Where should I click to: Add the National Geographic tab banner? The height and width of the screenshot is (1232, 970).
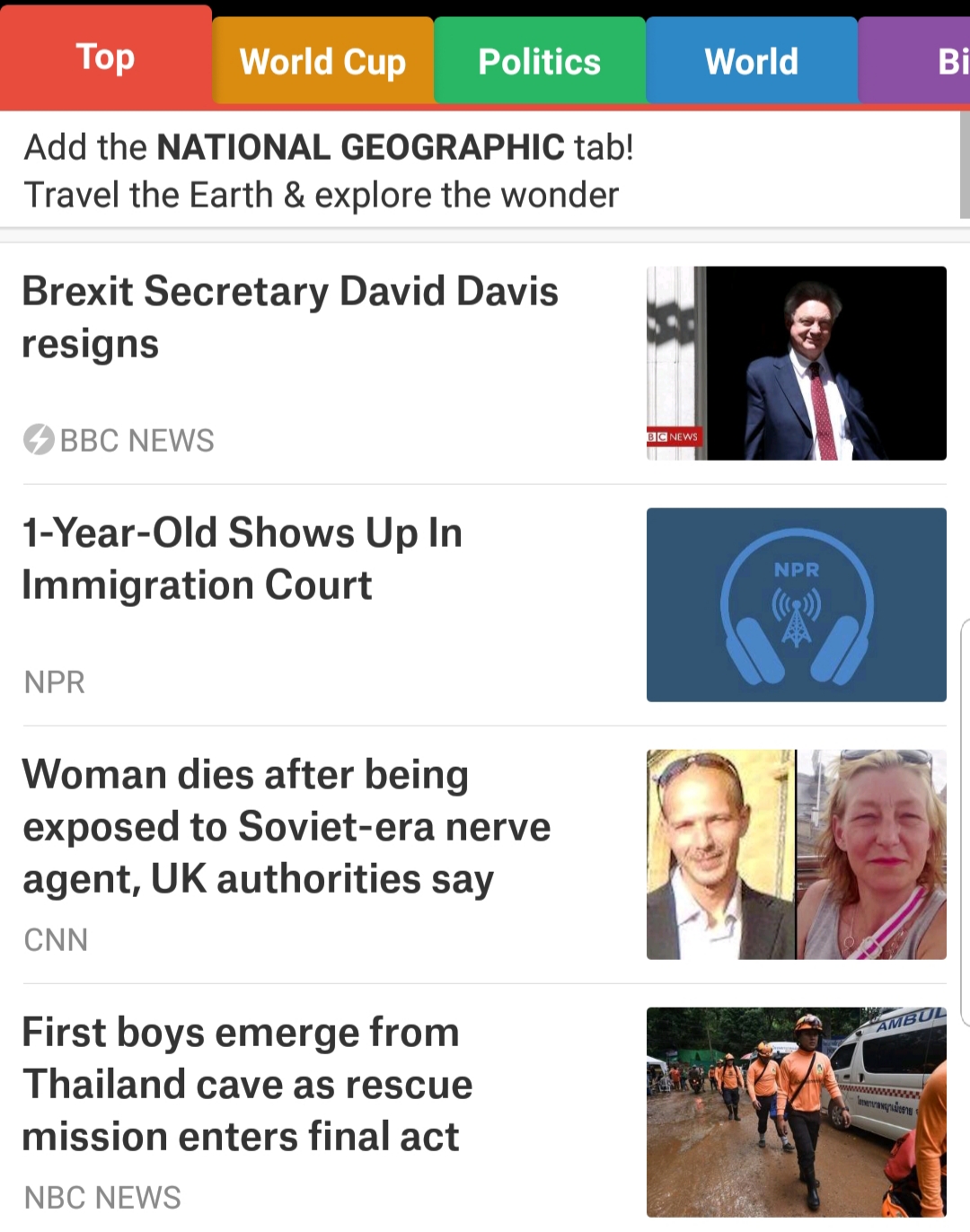[x=329, y=171]
